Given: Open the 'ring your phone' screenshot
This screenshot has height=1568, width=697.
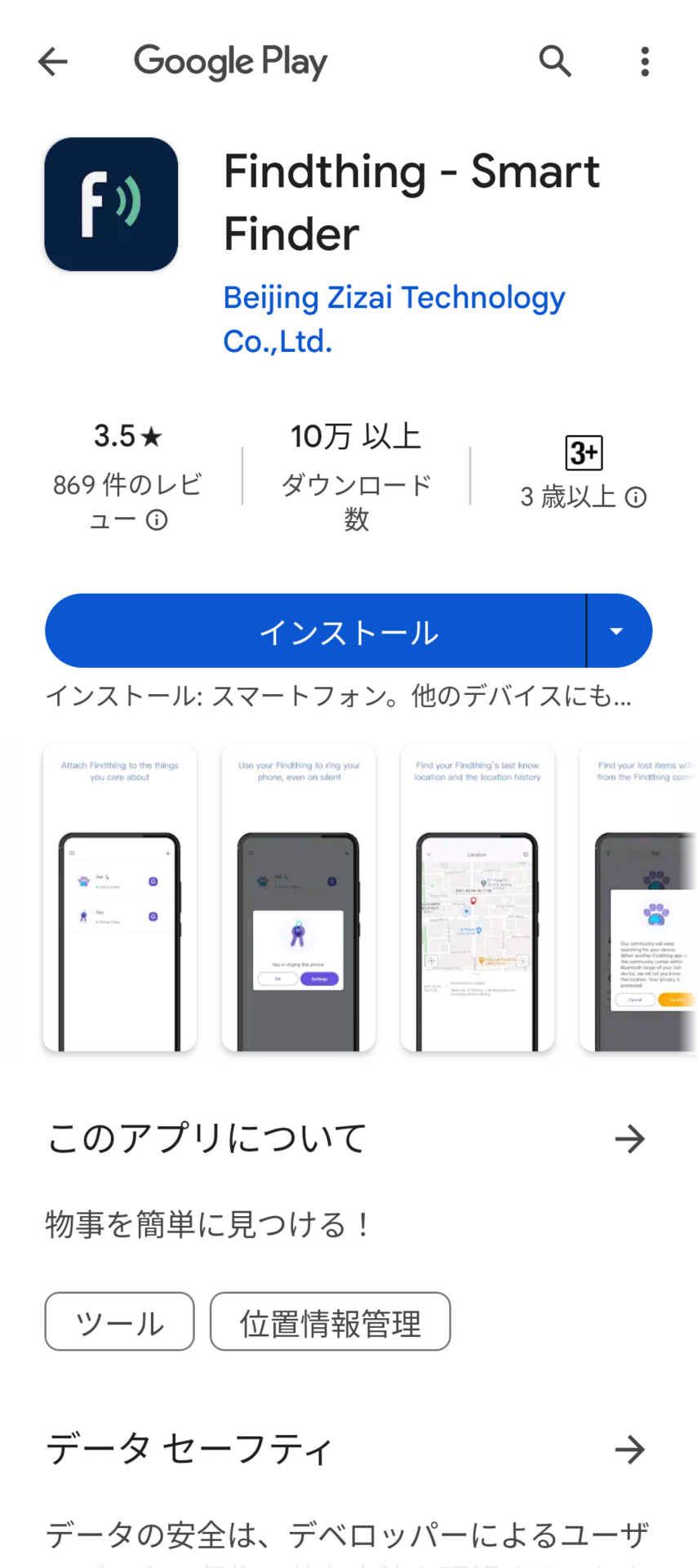Looking at the screenshot, I should [x=299, y=897].
